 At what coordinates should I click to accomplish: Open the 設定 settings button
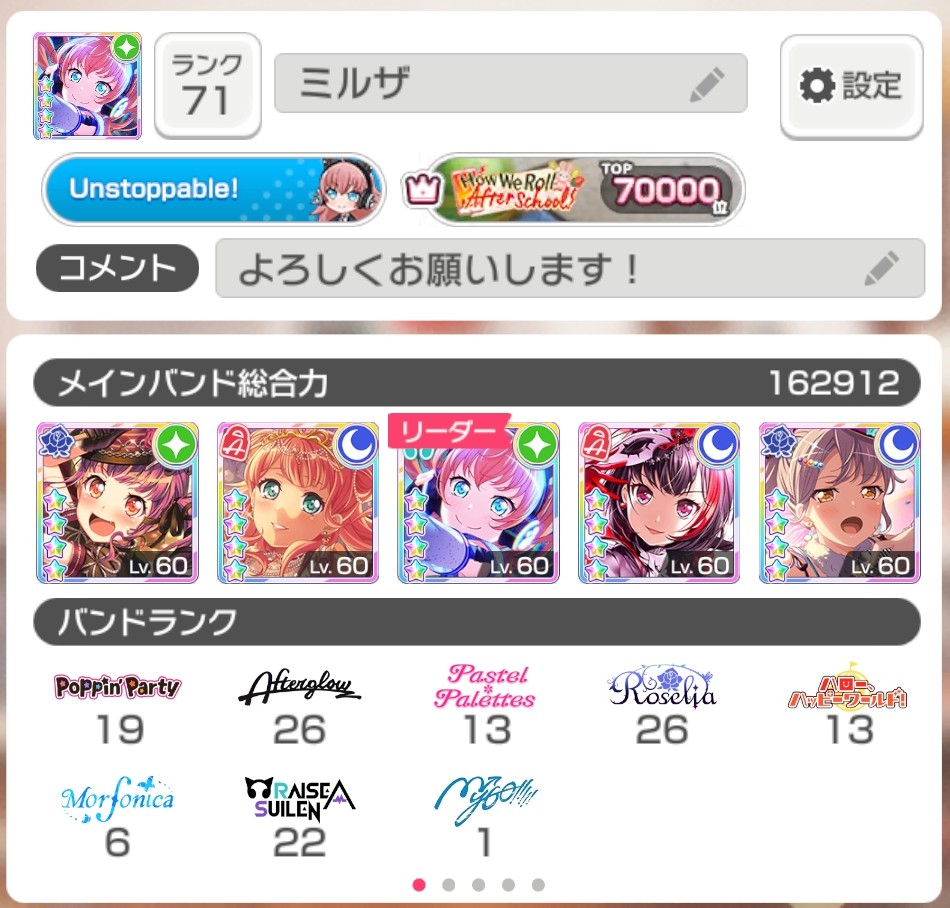[x=851, y=86]
